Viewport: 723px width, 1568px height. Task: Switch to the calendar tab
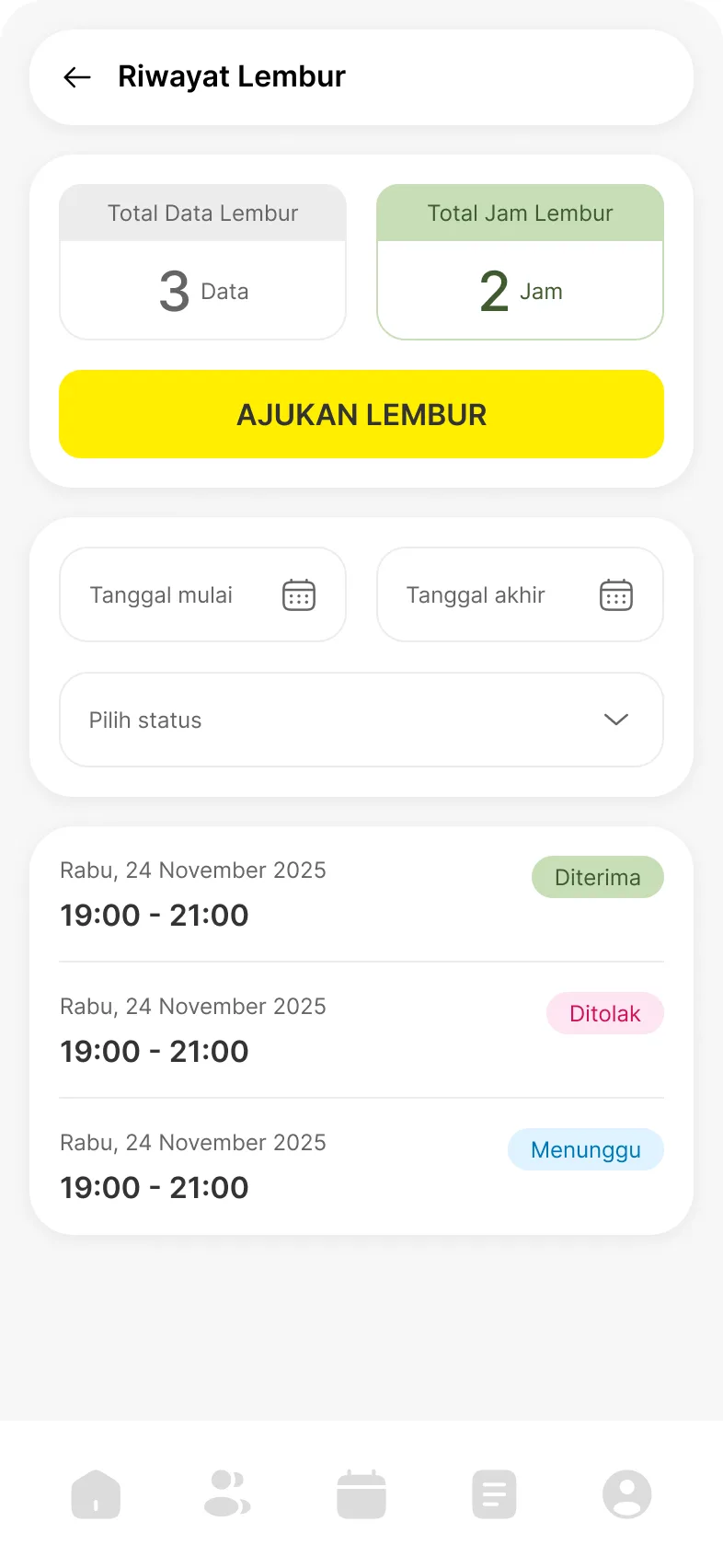pos(361,1493)
